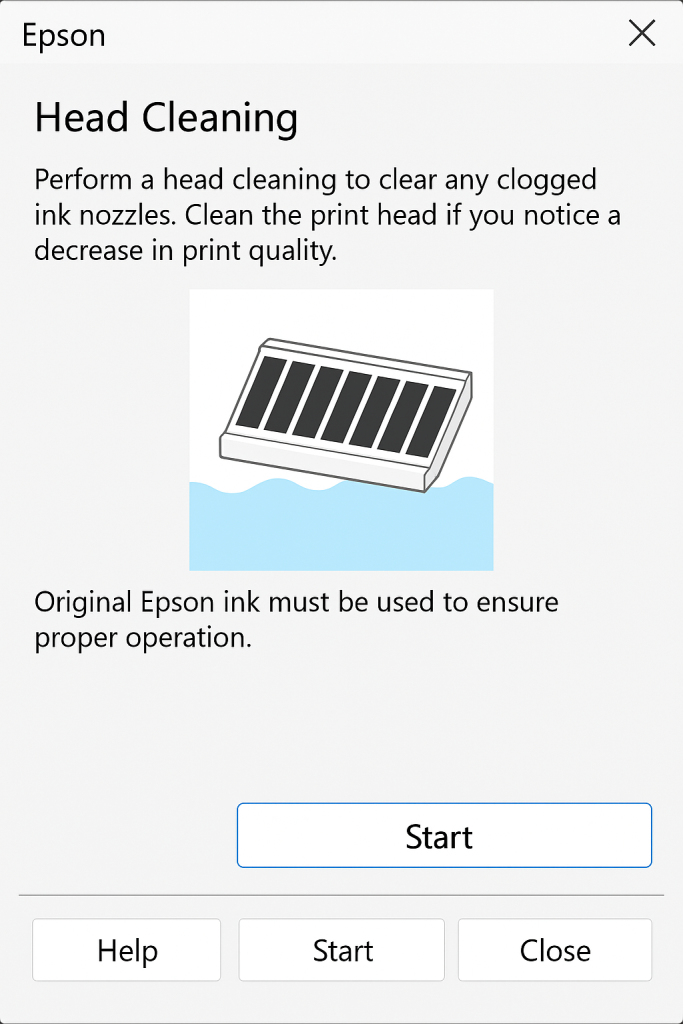Viewport: 683px width, 1024px height.
Task: Tap the wide blue-outlined Start button
Action: tap(444, 835)
